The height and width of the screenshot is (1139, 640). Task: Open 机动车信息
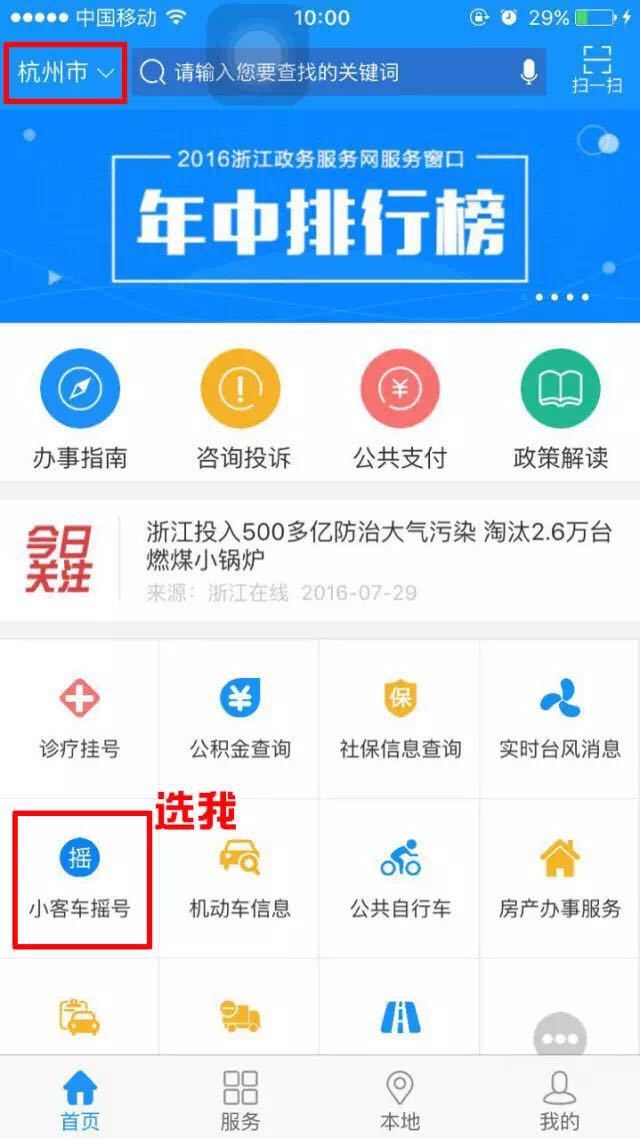(x=240, y=878)
